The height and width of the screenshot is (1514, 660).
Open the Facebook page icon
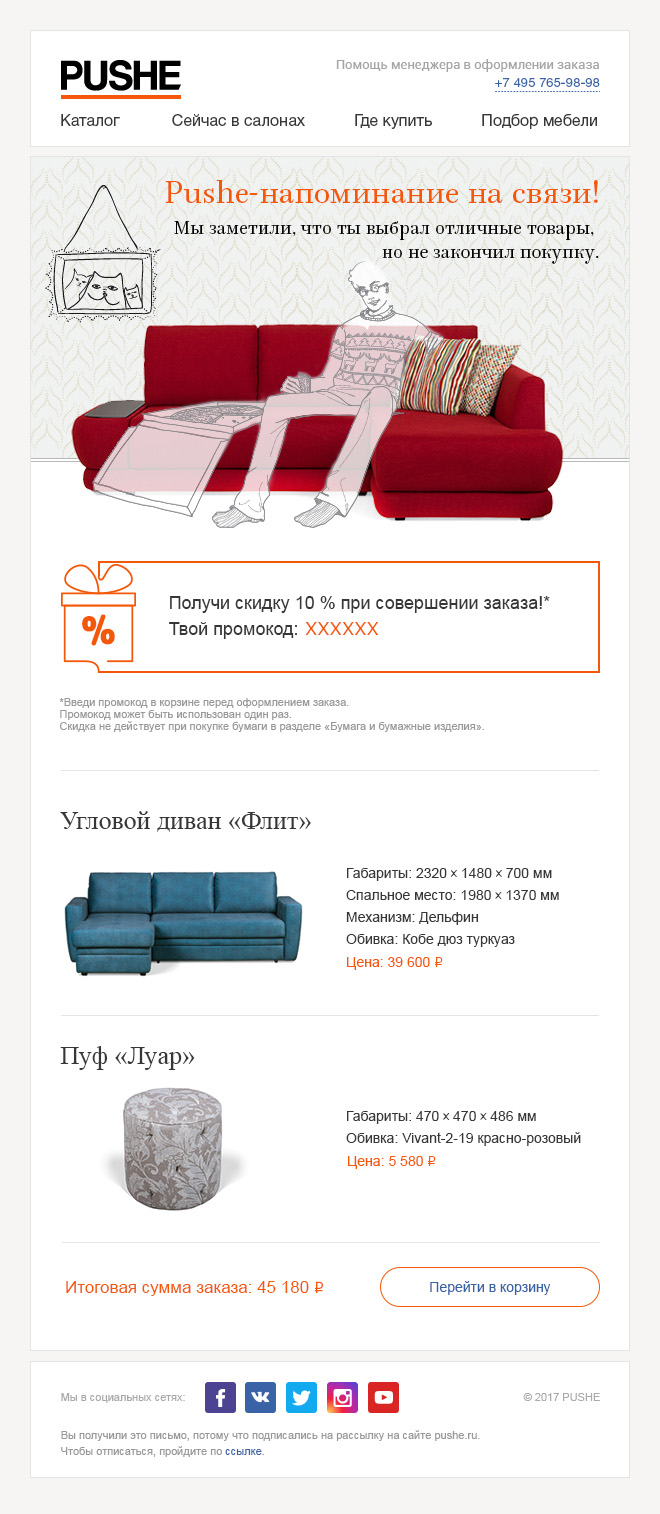pyautogui.click(x=220, y=1397)
